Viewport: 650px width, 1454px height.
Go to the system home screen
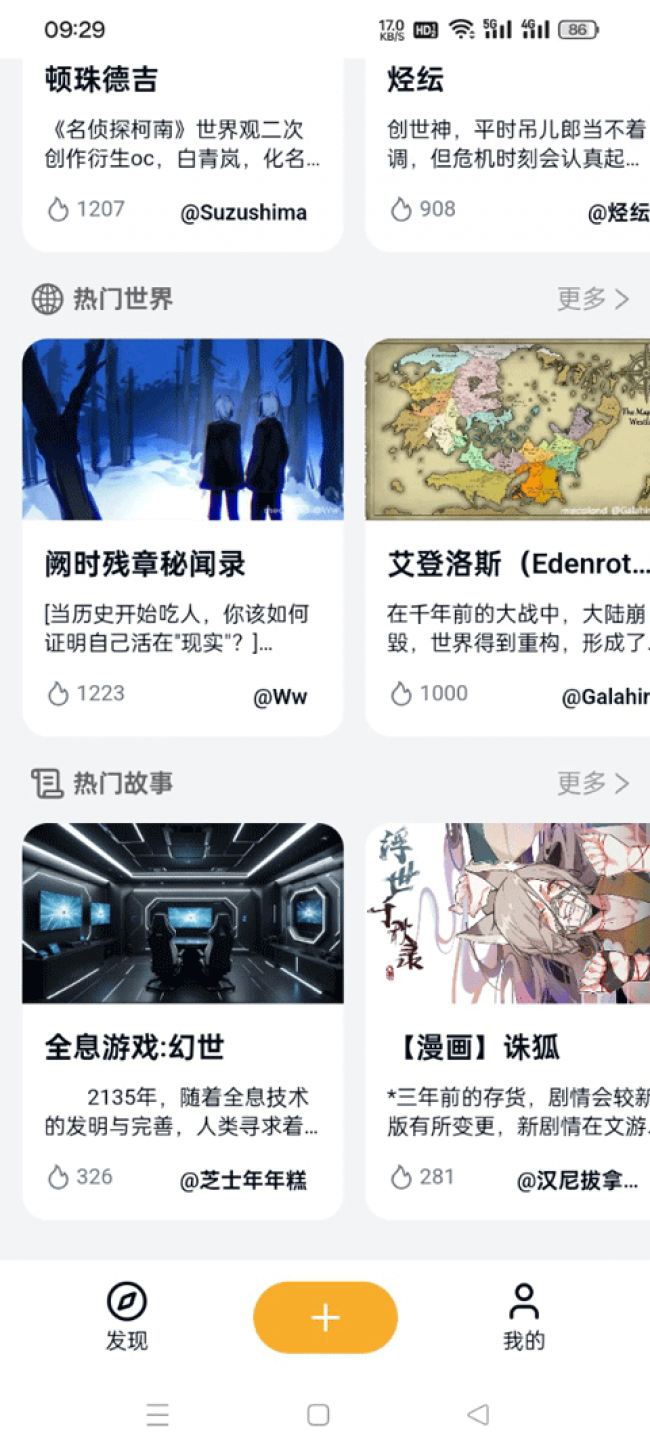coord(318,1414)
